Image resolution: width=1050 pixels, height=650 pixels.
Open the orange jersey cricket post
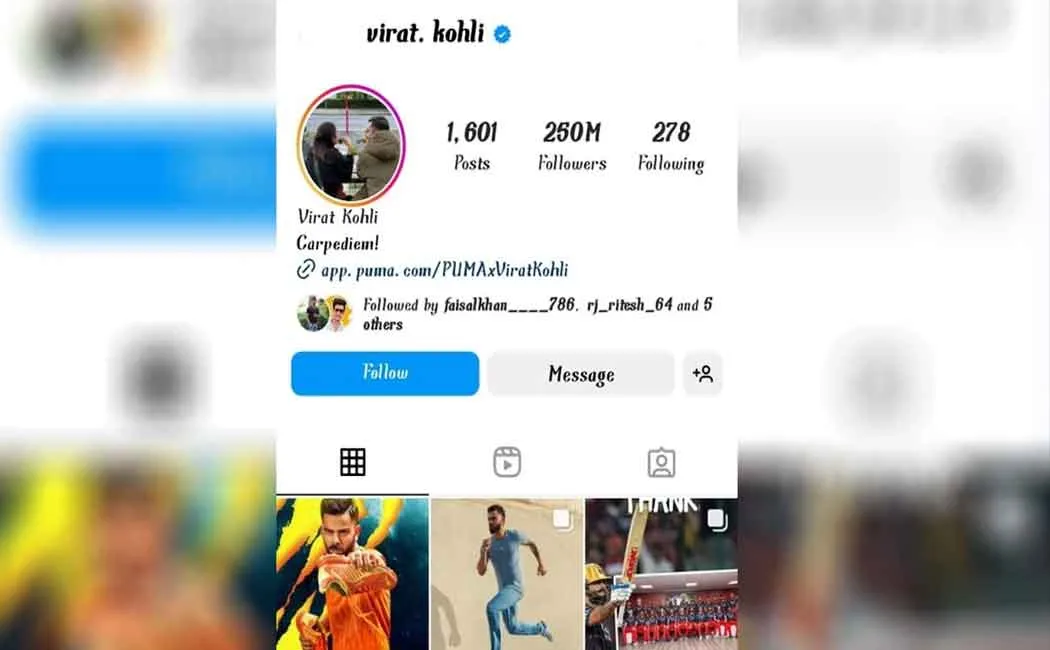(x=352, y=573)
